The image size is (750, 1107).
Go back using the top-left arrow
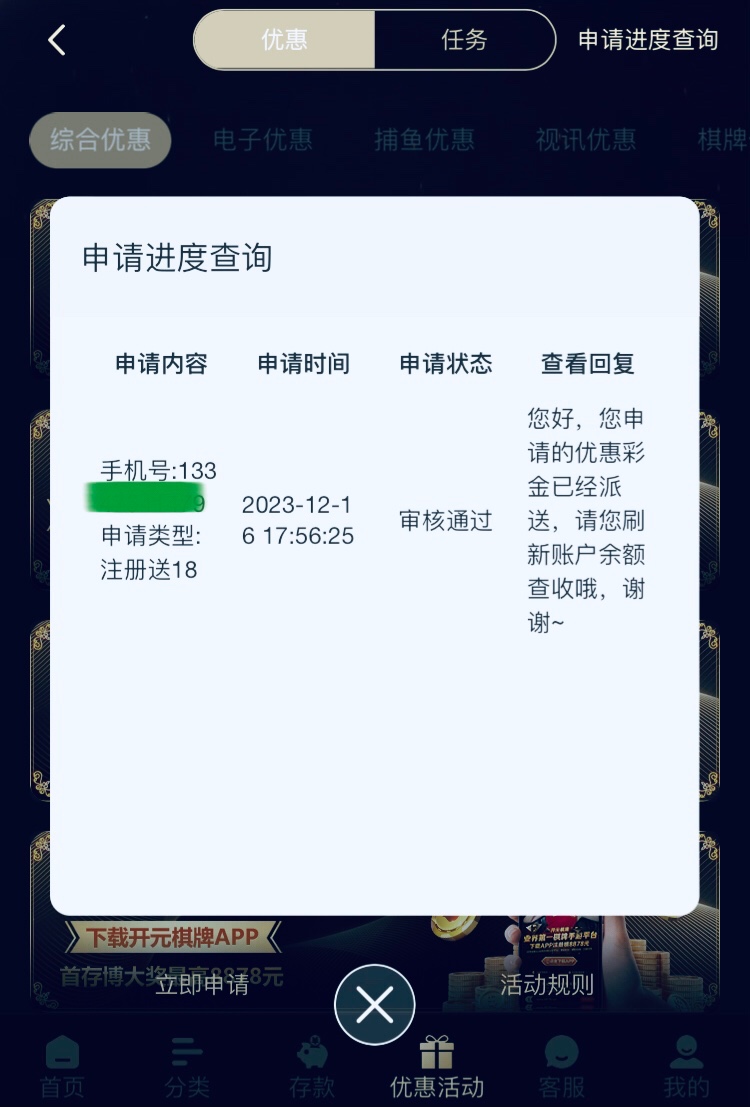coord(57,40)
